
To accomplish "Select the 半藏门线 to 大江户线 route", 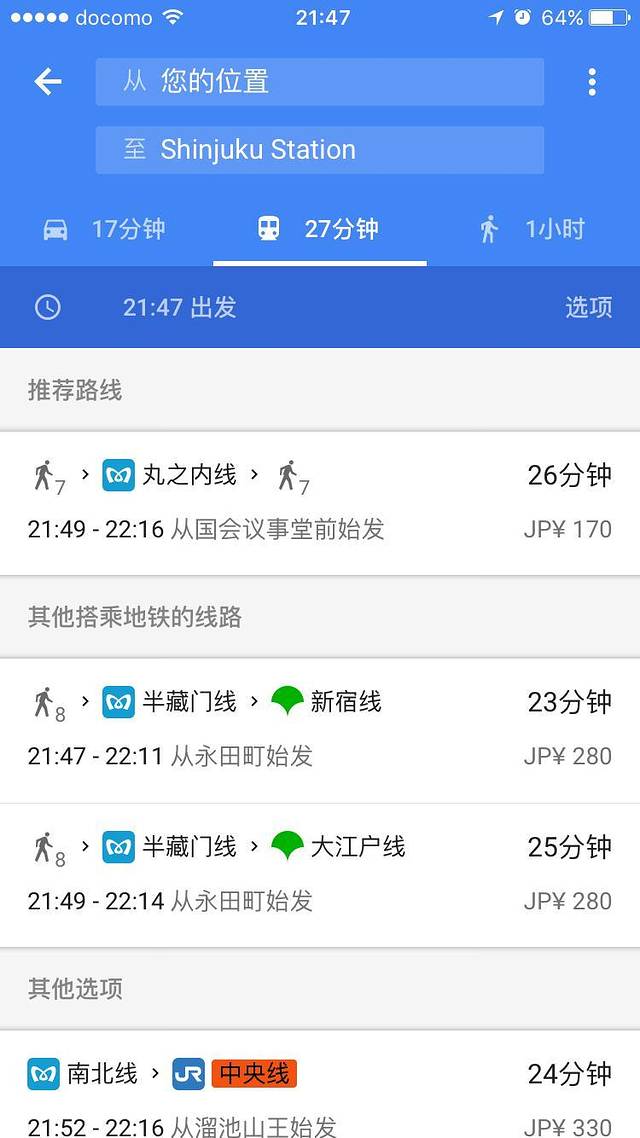I will point(320,874).
